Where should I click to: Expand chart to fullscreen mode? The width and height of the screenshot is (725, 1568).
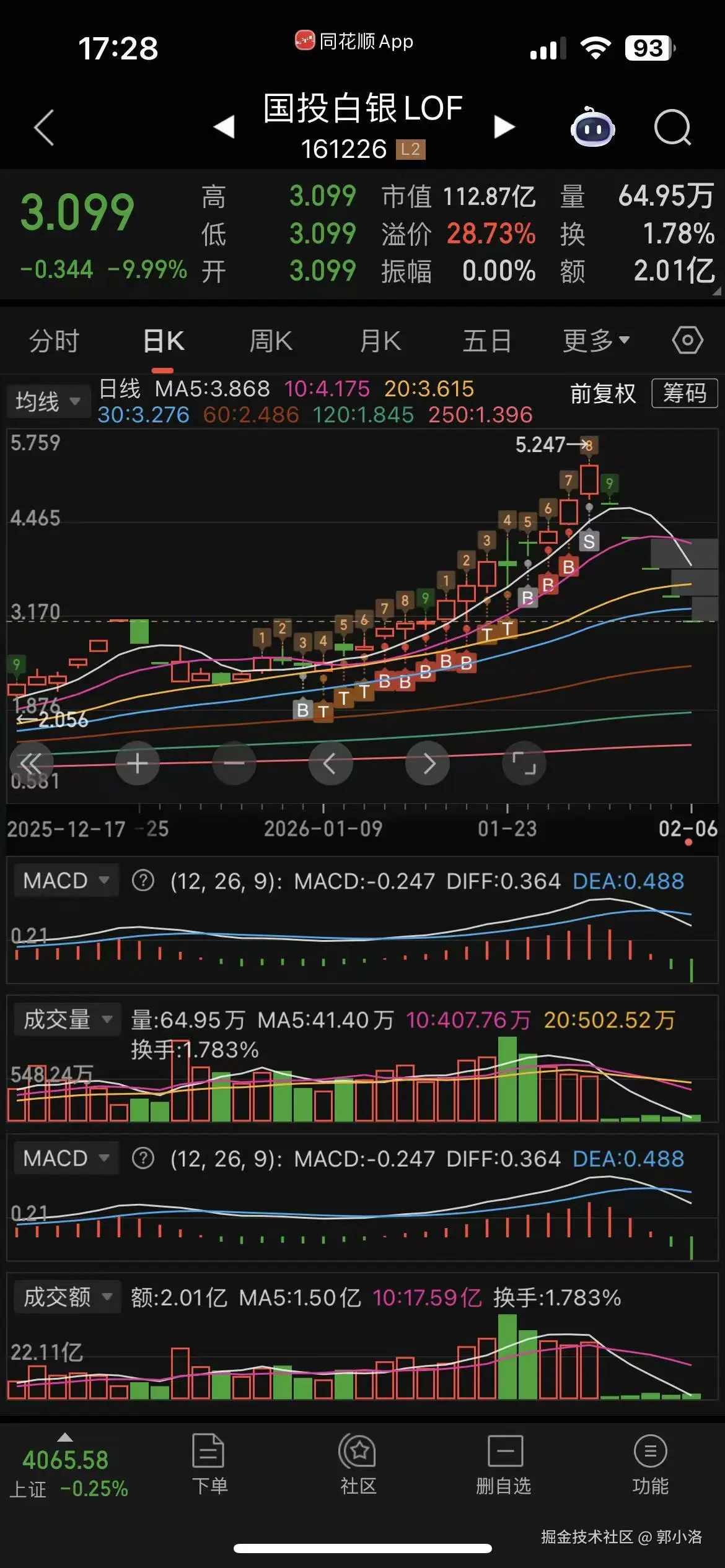tap(524, 763)
